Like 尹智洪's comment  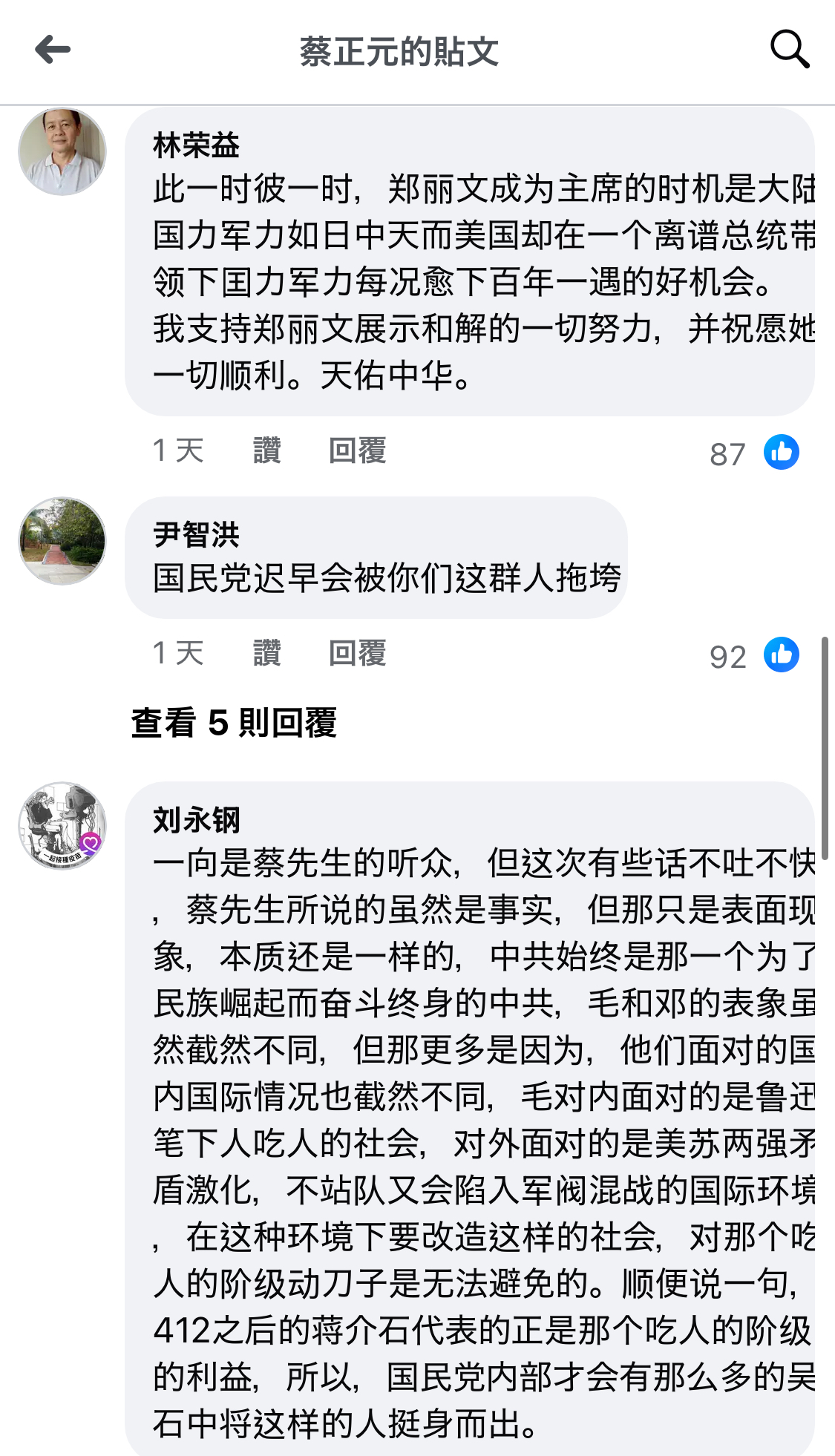tap(266, 653)
